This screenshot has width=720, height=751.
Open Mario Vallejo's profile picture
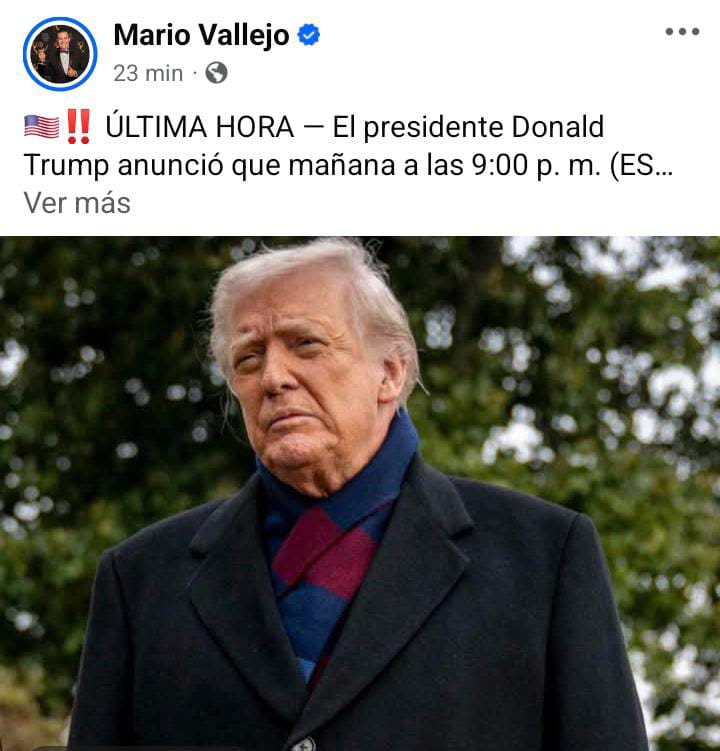[x=59, y=54]
